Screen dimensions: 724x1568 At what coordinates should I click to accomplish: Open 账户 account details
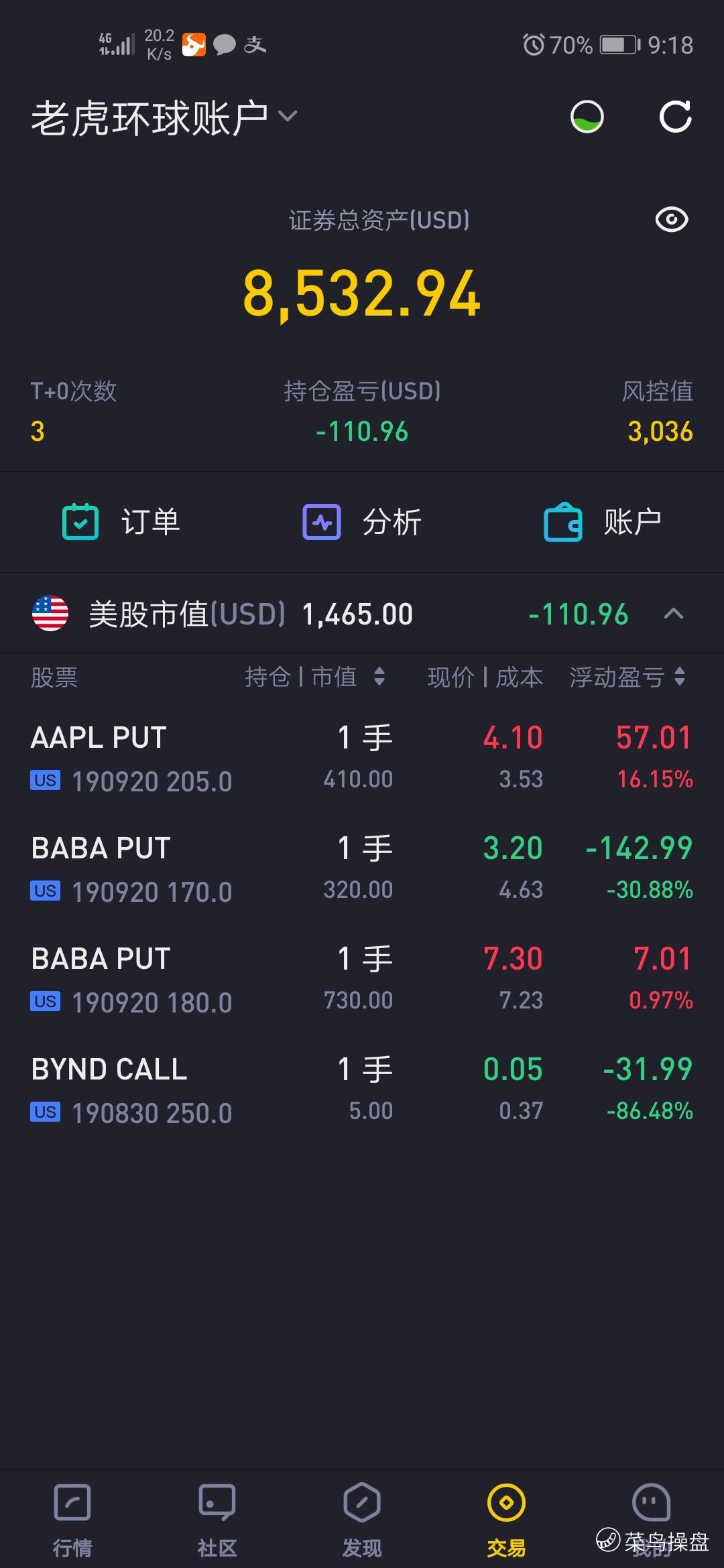pyautogui.click(x=603, y=522)
